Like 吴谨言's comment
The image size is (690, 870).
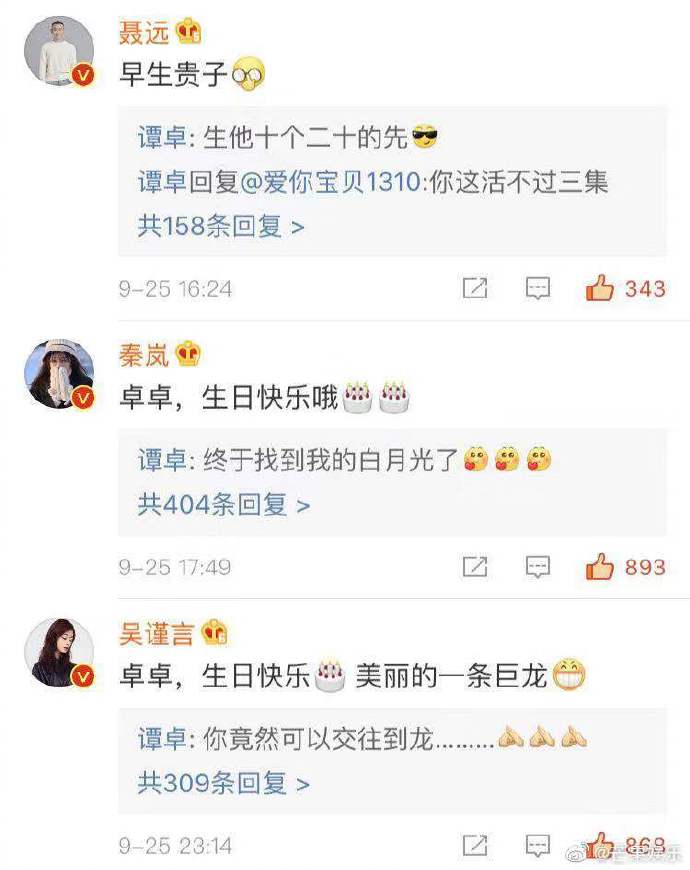[x=601, y=845]
